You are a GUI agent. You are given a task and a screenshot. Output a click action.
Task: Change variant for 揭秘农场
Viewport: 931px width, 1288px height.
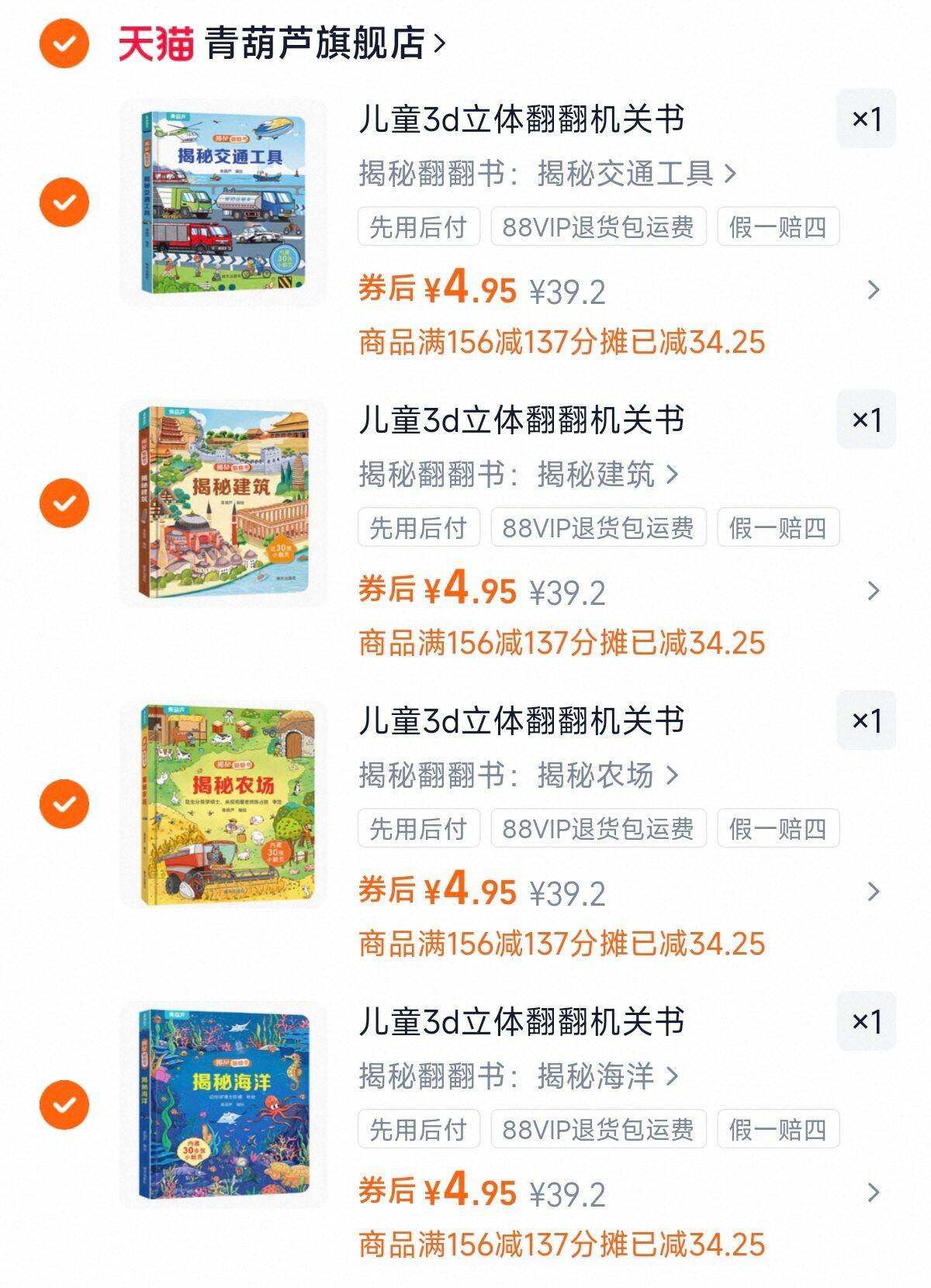(518, 775)
